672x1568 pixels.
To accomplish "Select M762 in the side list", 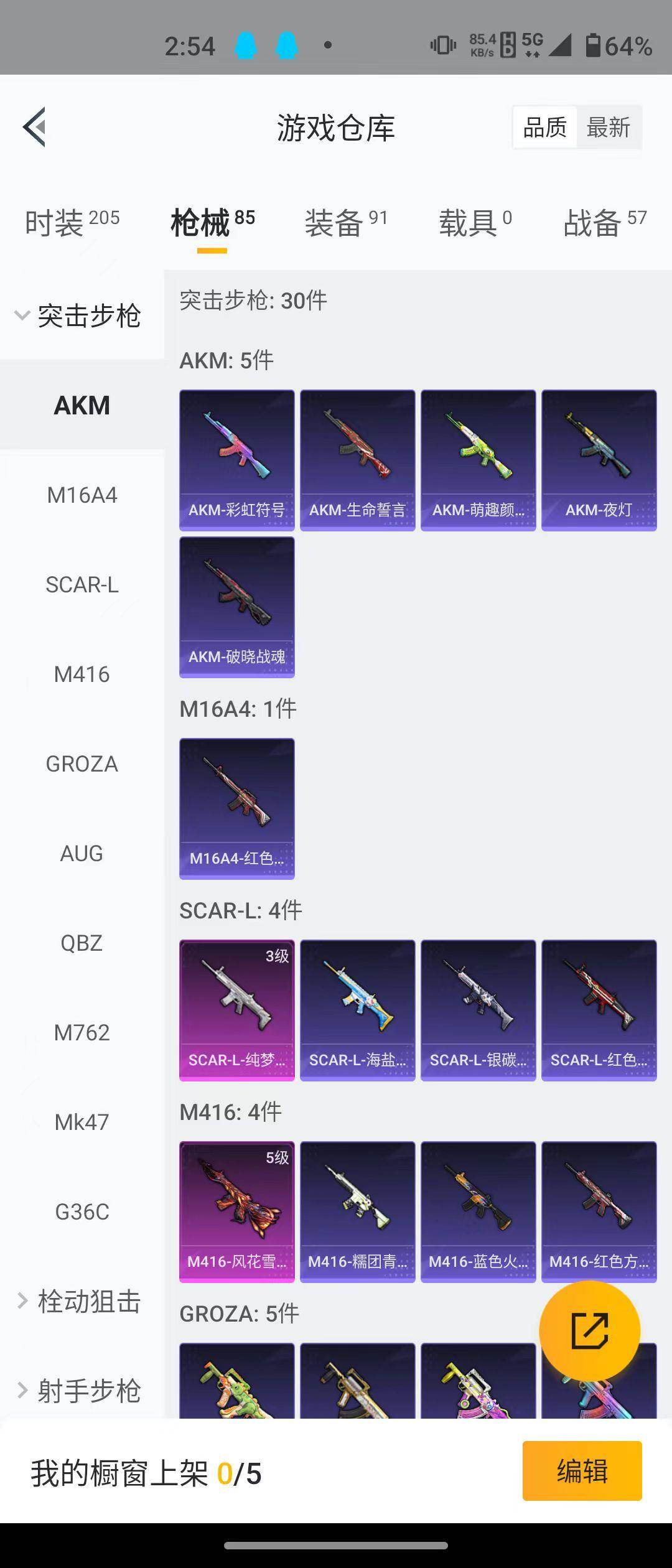I will pos(82,1033).
